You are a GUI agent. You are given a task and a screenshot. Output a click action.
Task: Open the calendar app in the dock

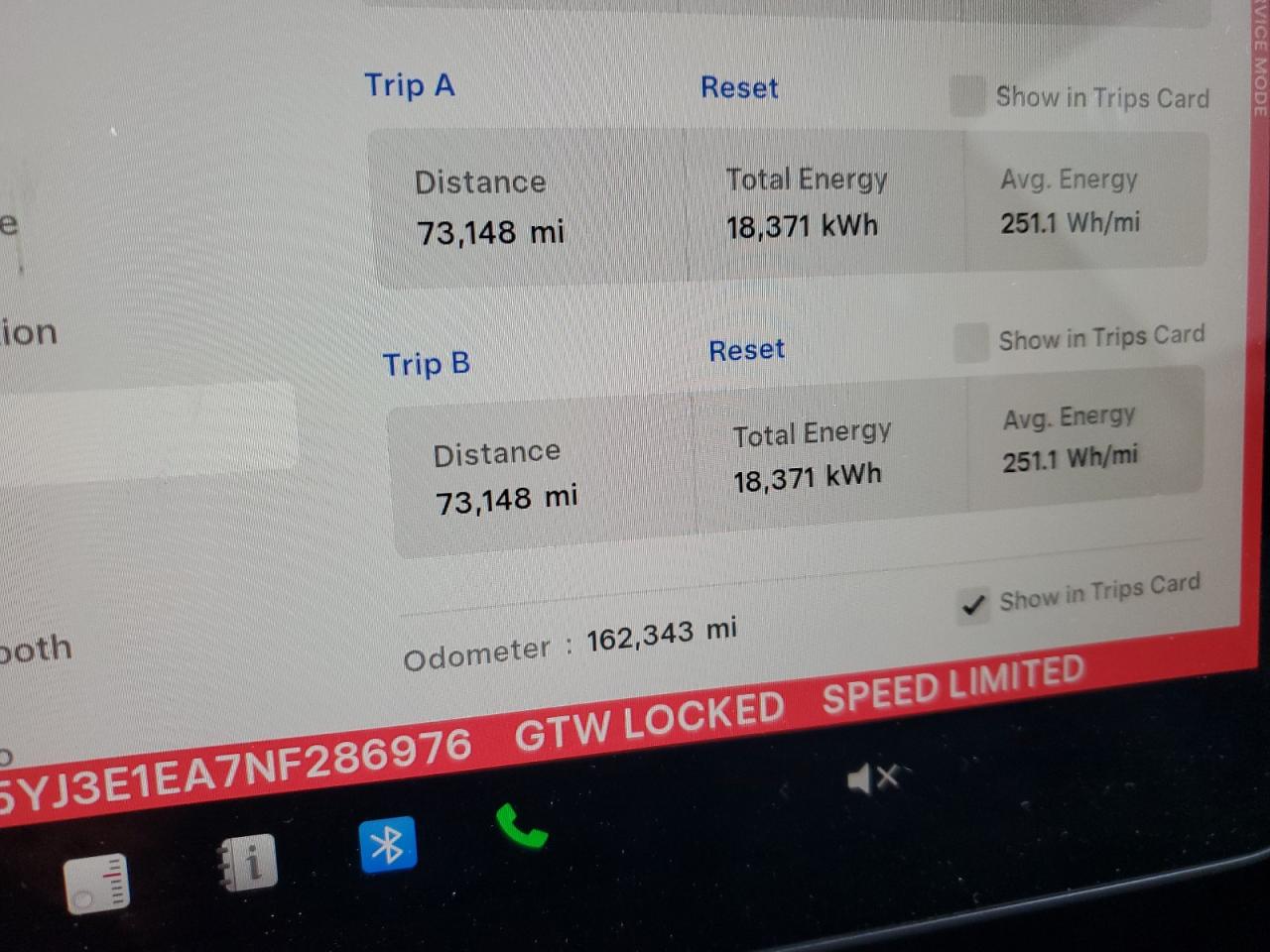(x=97, y=883)
